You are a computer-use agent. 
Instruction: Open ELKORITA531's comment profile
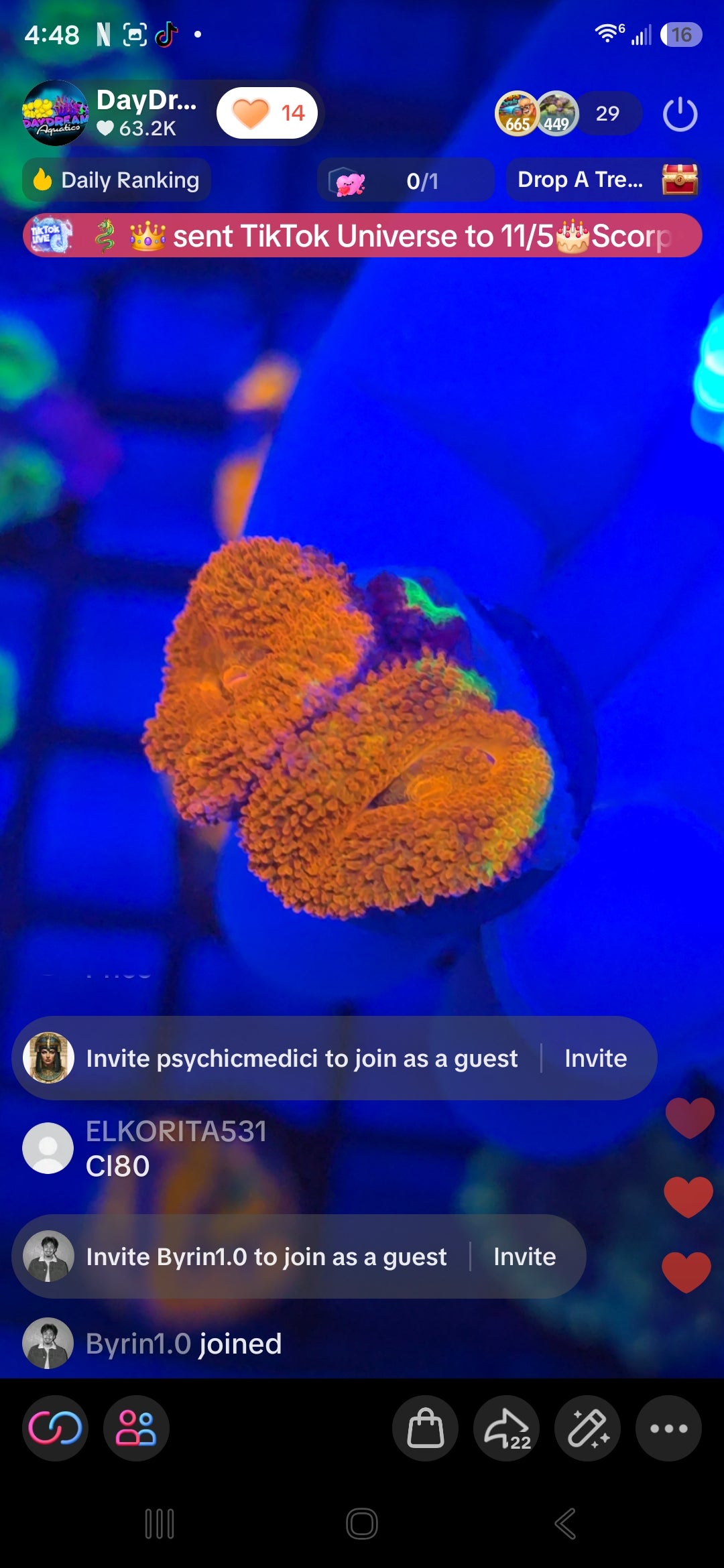[48, 1148]
